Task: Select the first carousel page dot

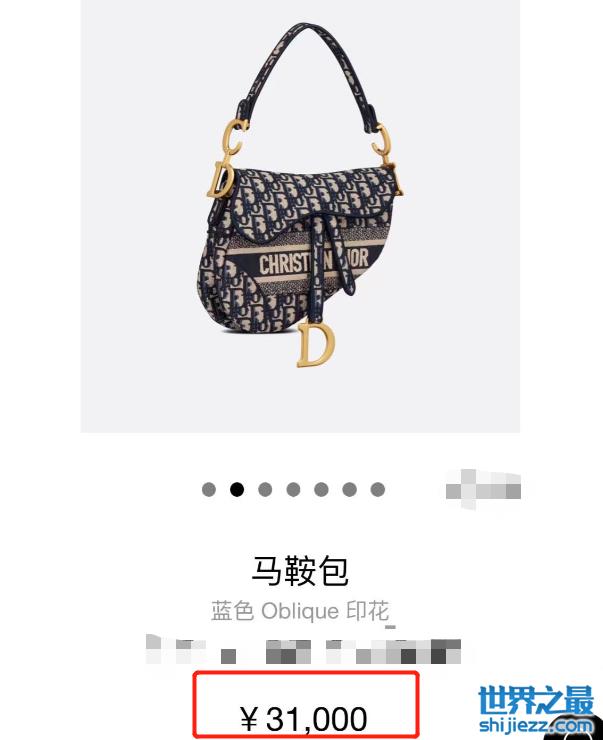Action: [x=209, y=489]
